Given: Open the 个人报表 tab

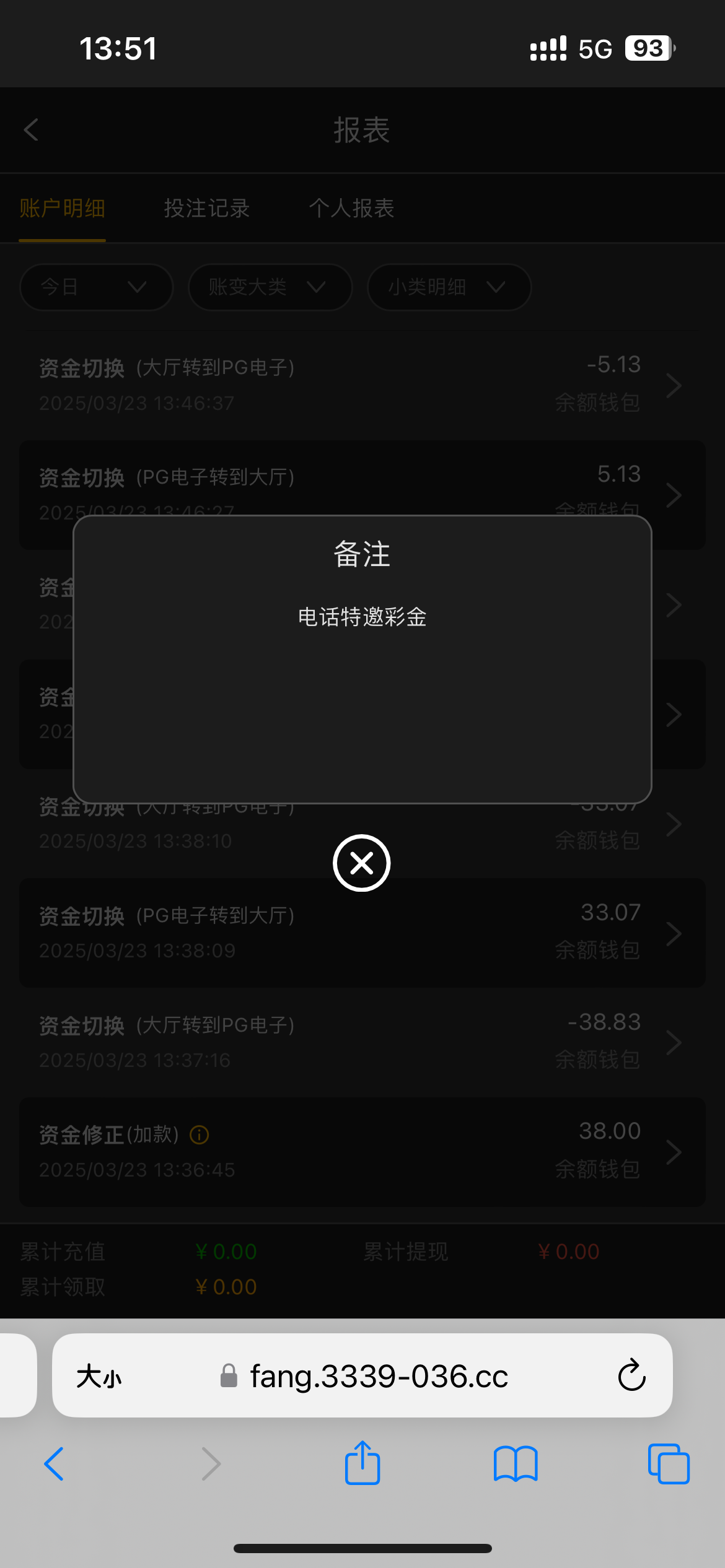Looking at the screenshot, I should [x=351, y=209].
